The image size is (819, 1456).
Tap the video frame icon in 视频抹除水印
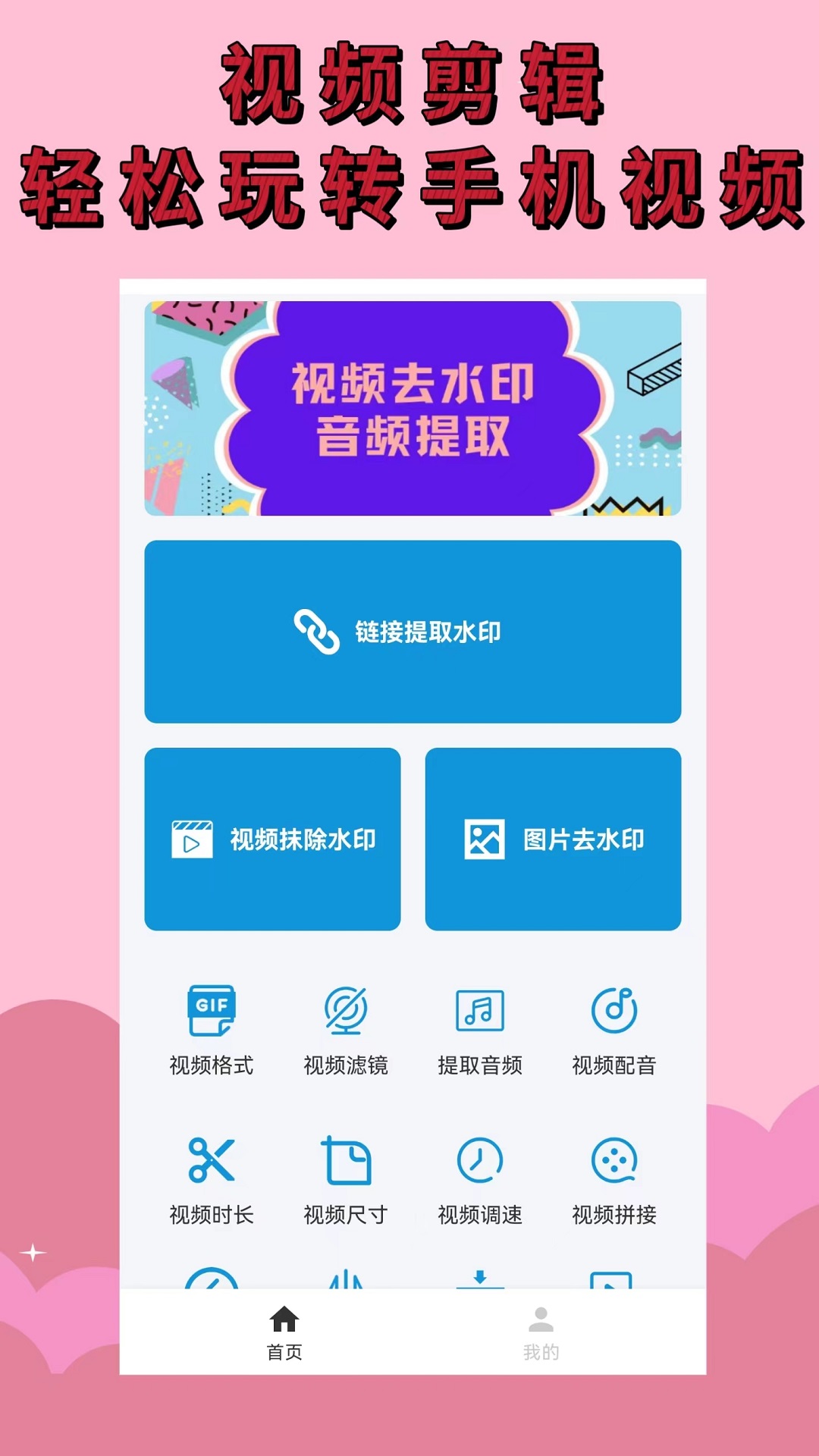pos(191,839)
